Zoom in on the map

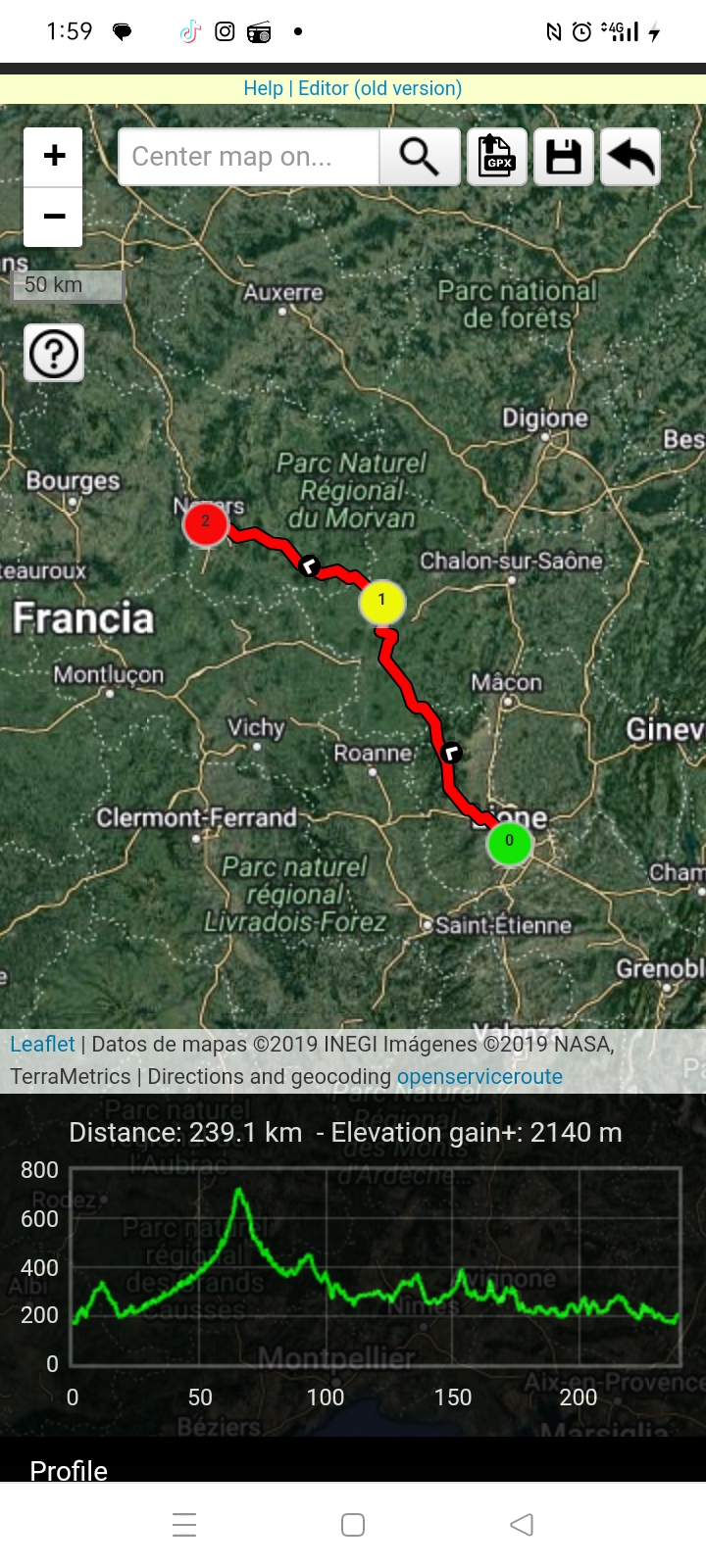[x=54, y=156]
